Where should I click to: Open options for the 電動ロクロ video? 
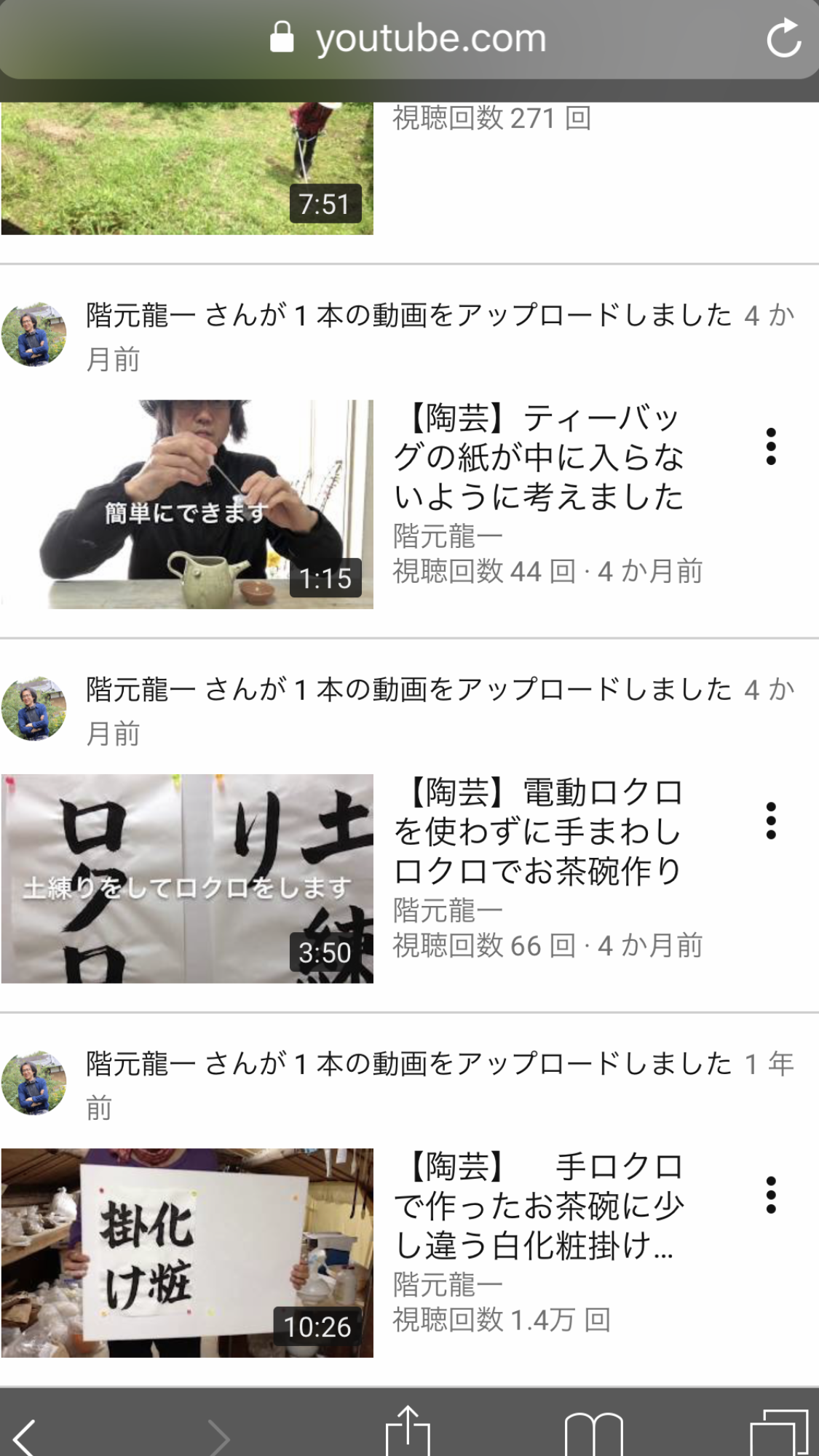pos(771,821)
